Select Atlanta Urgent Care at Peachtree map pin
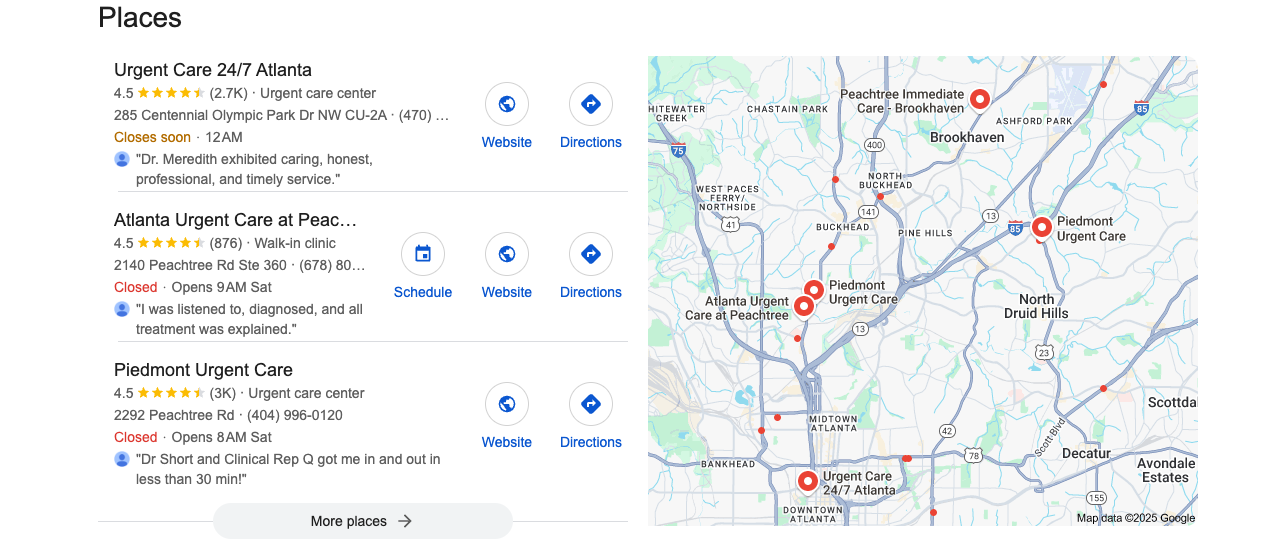 point(803,305)
